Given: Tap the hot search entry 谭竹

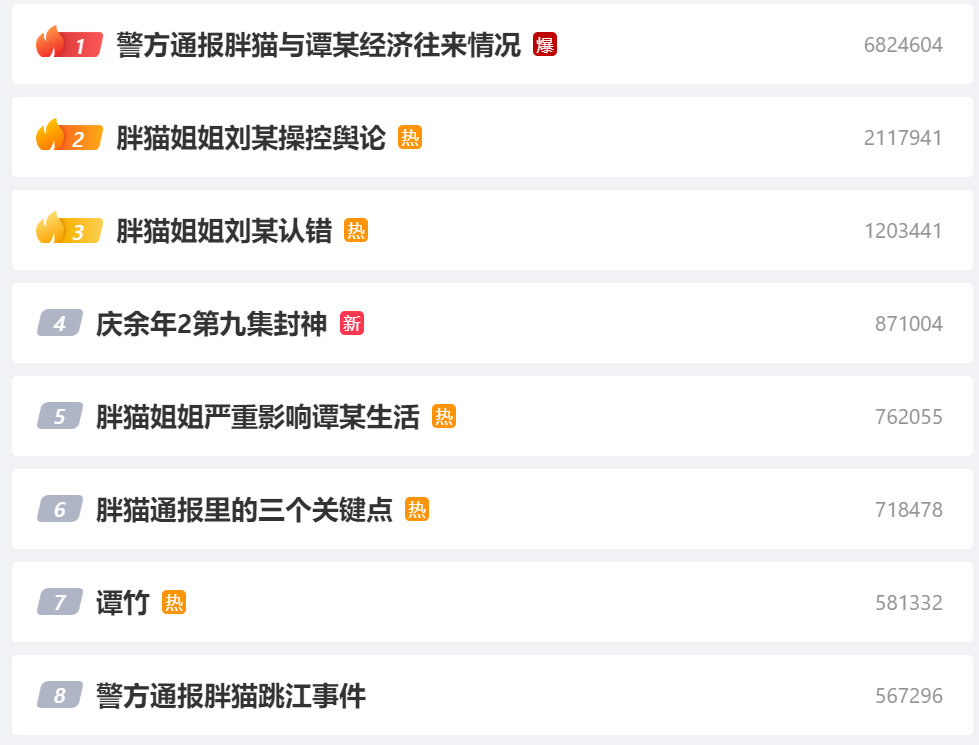Looking at the screenshot, I should click(x=123, y=603).
